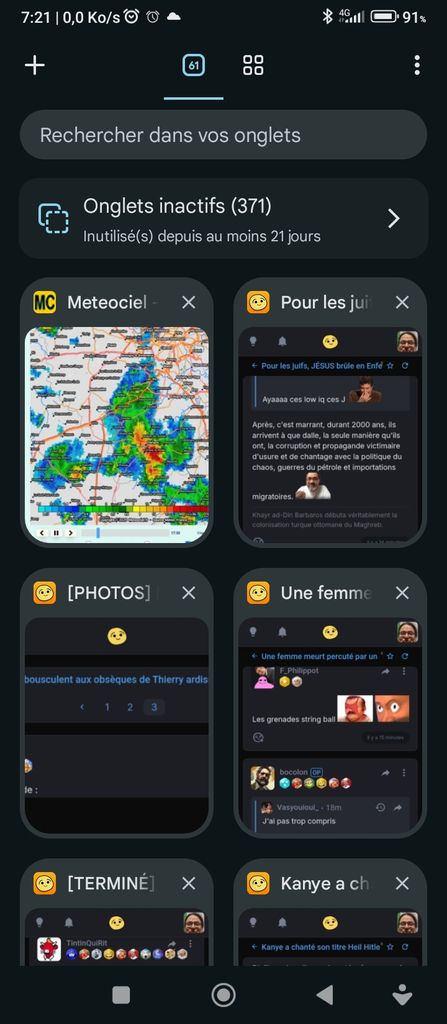The height and width of the screenshot is (1024, 447).
Task: Tap the Rechercher dans vos onglets search field
Action: 224,135
